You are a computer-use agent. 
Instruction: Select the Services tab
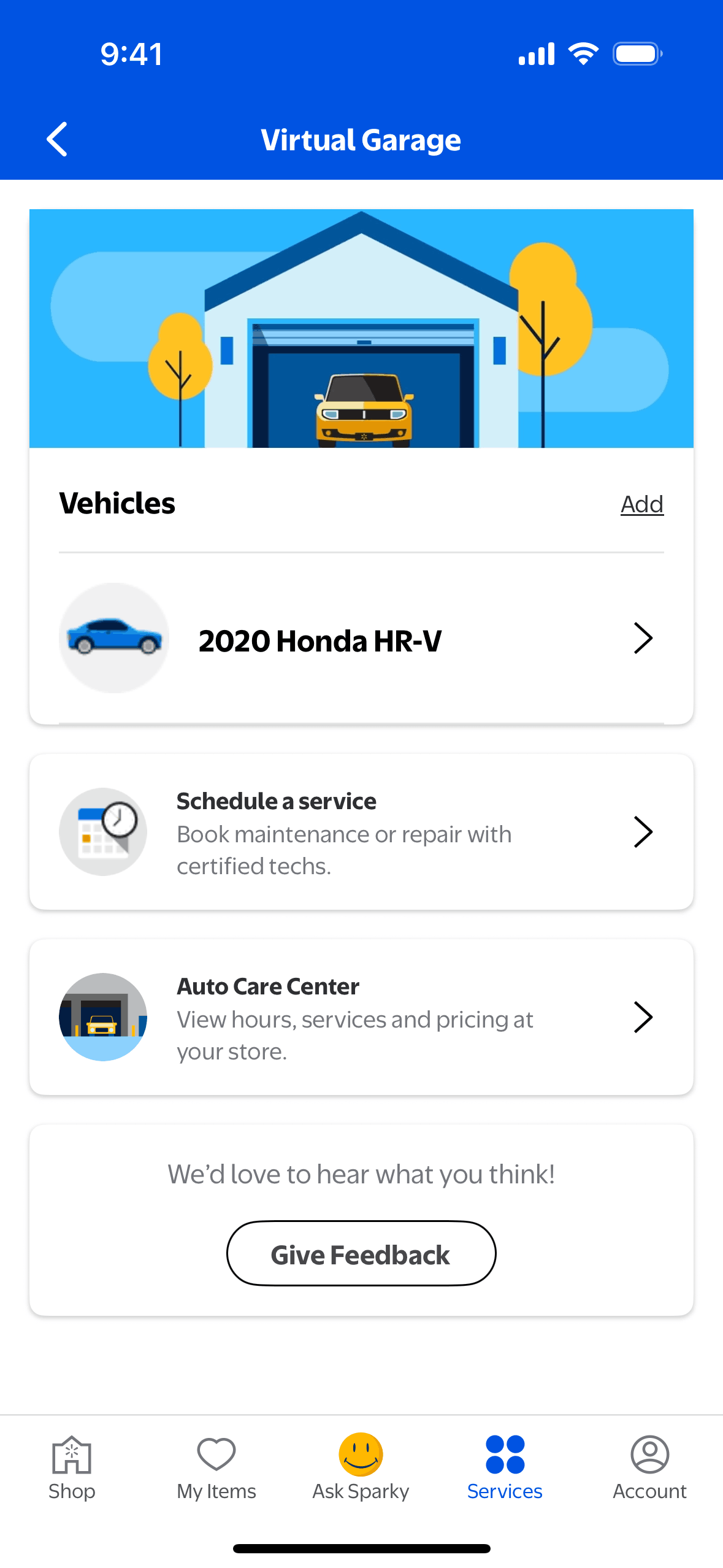[x=505, y=1468]
